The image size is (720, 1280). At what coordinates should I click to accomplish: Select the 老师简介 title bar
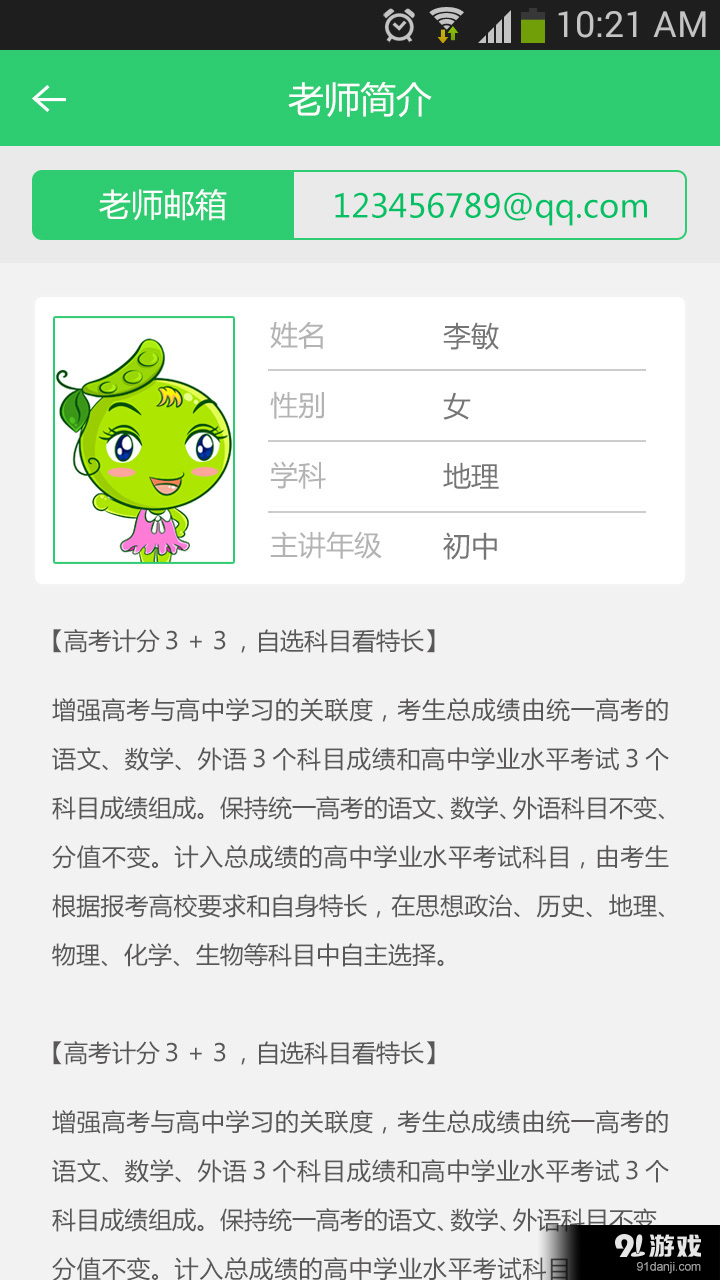360,98
